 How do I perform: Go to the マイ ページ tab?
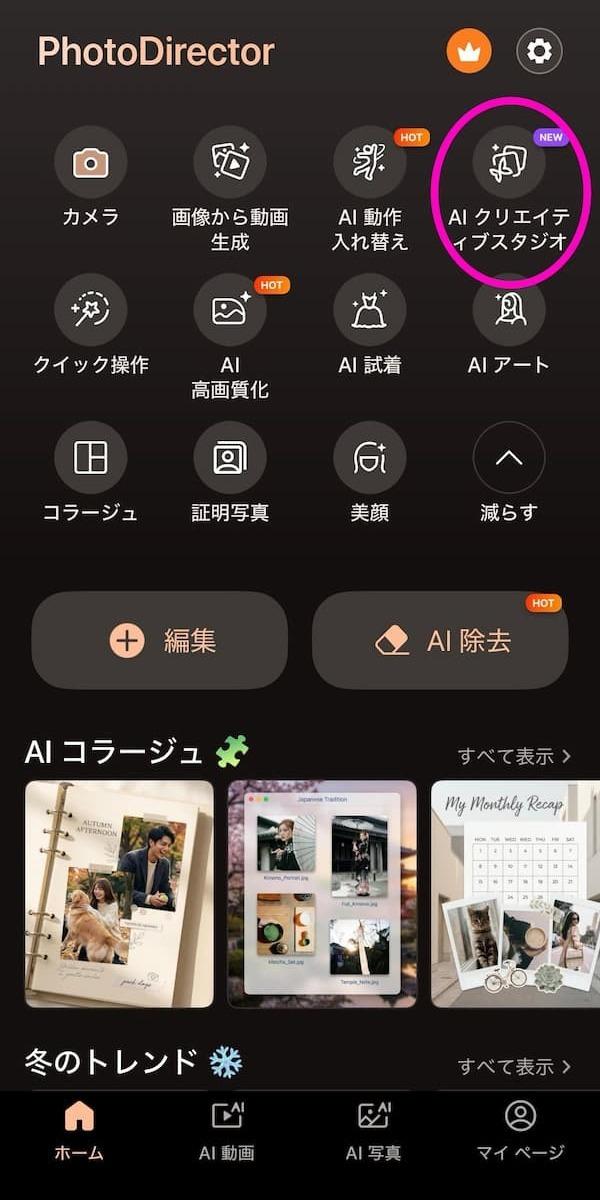pos(520,1131)
